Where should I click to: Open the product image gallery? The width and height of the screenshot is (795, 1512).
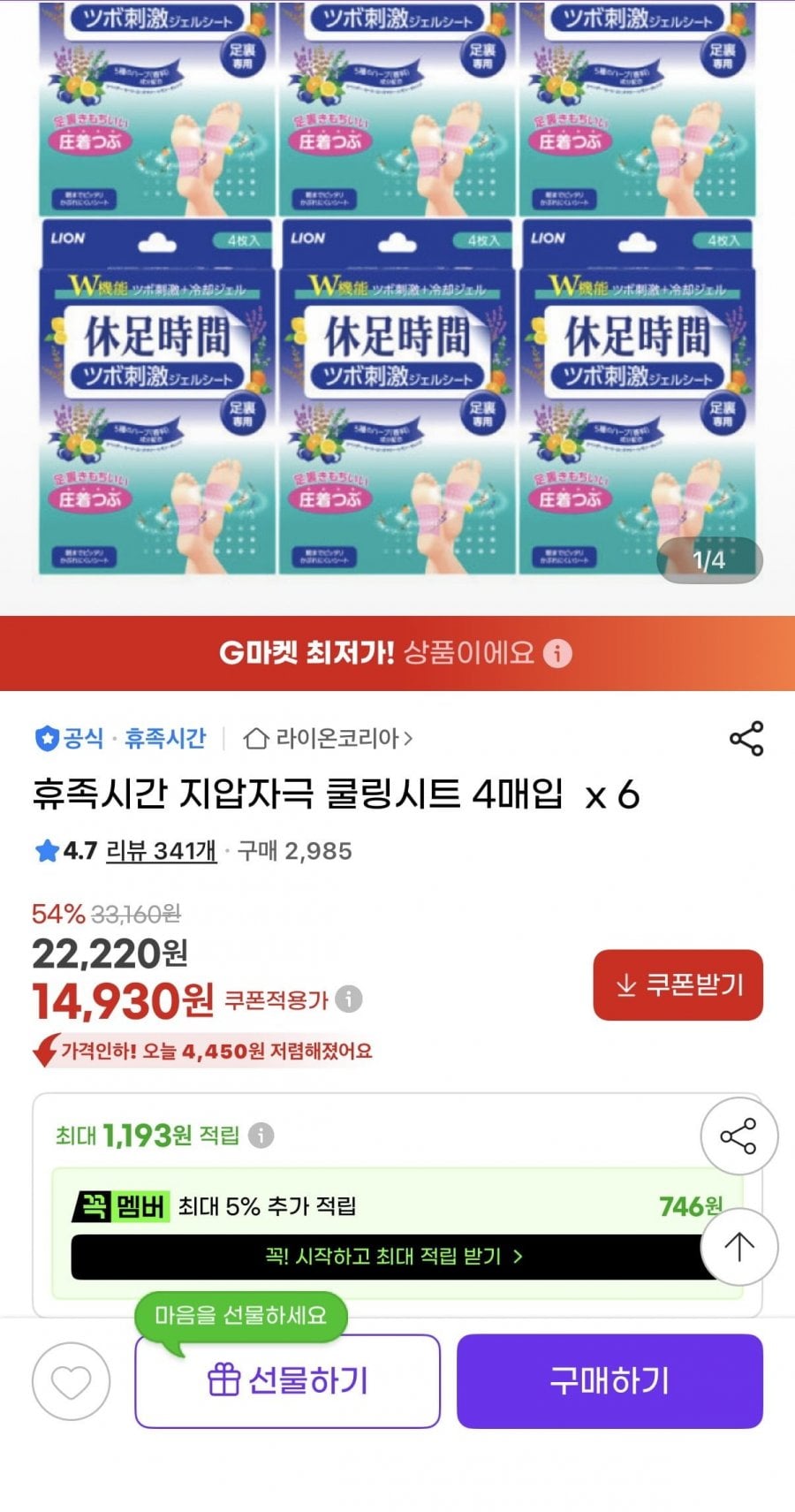(x=397, y=292)
